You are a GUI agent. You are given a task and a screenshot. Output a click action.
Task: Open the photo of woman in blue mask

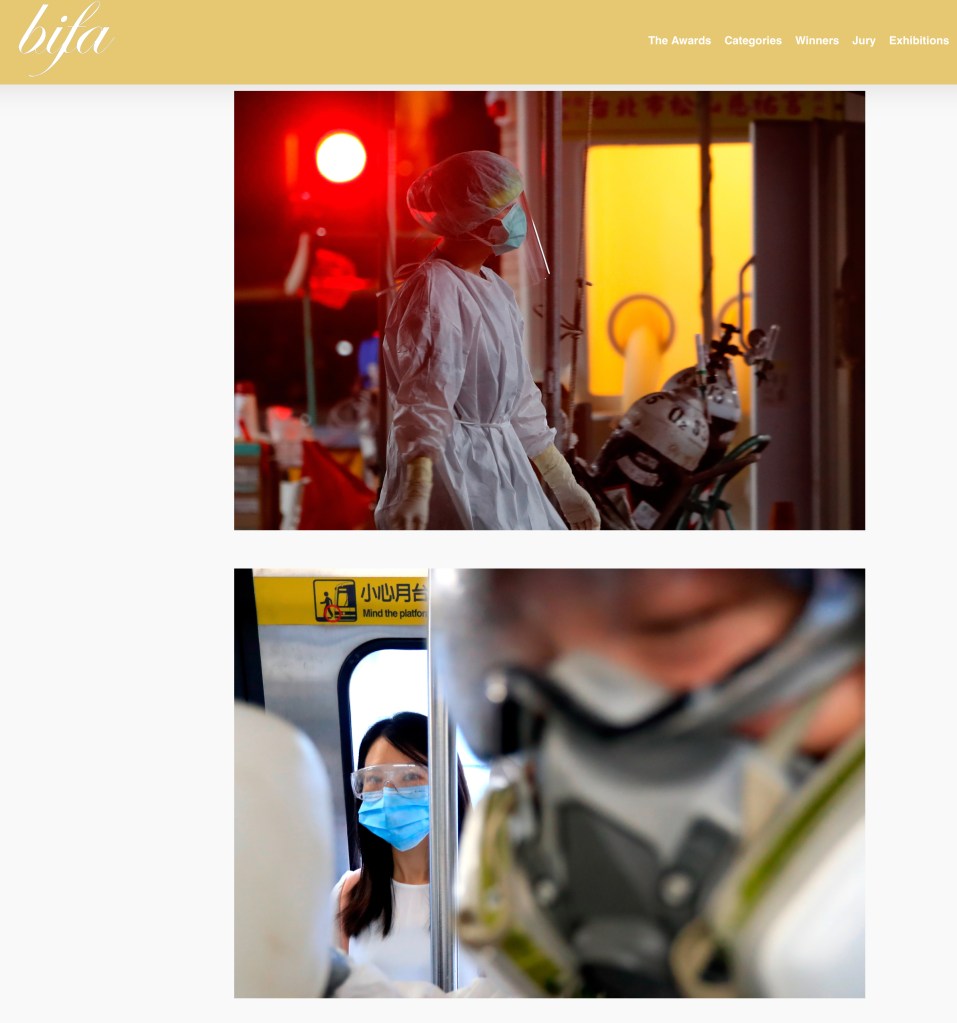[x=549, y=783]
